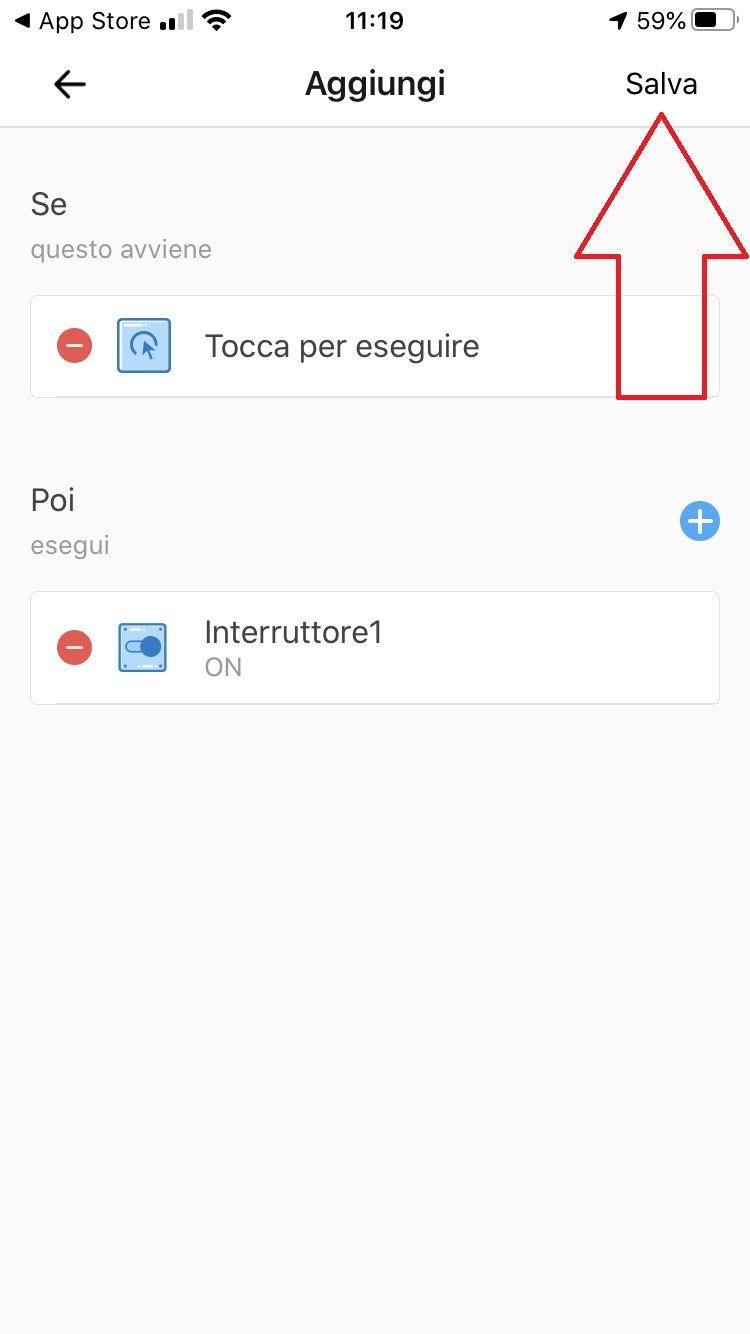Image resolution: width=750 pixels, height=1334 pixels.
Task: Open the Tocca per eseguire row
Action: coord(375,347)
